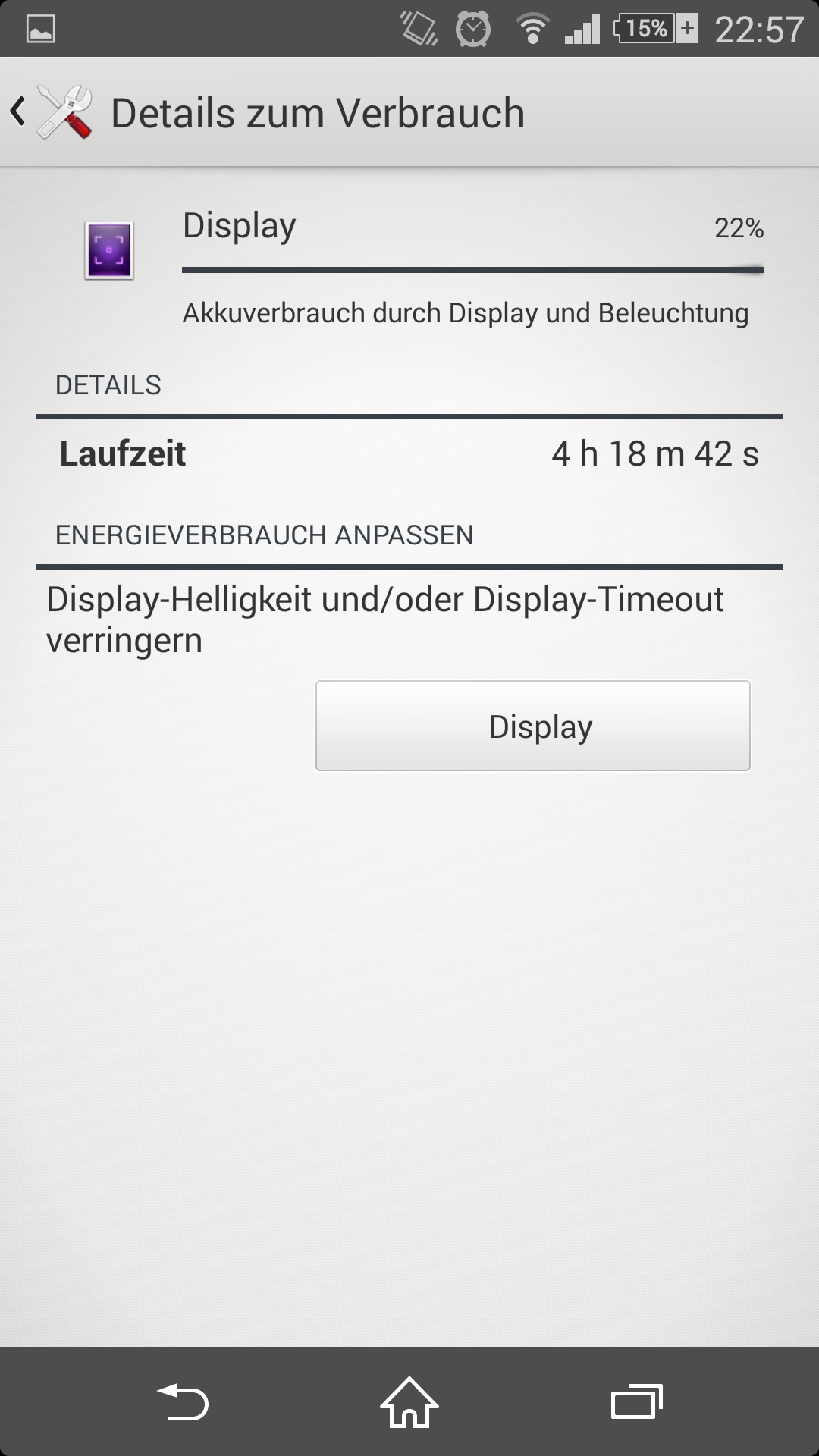Go back via the header arrow
819x1456 pixels.
18,112
